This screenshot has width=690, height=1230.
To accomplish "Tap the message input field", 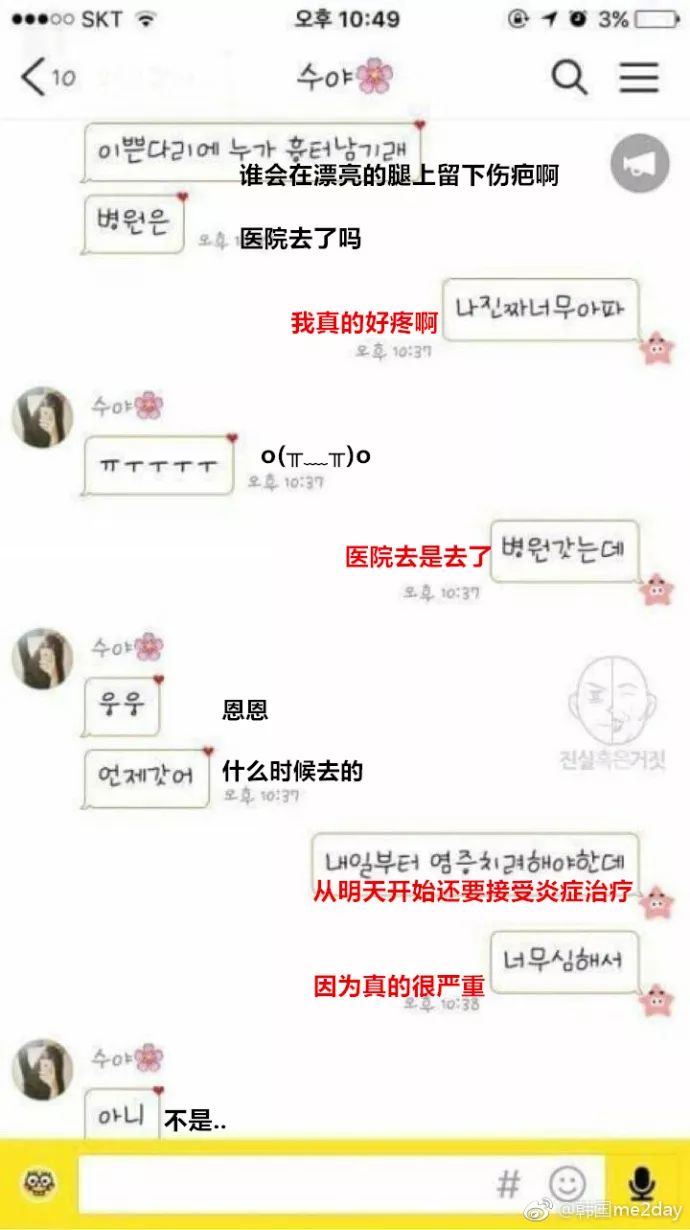I will coord(285,1185).
